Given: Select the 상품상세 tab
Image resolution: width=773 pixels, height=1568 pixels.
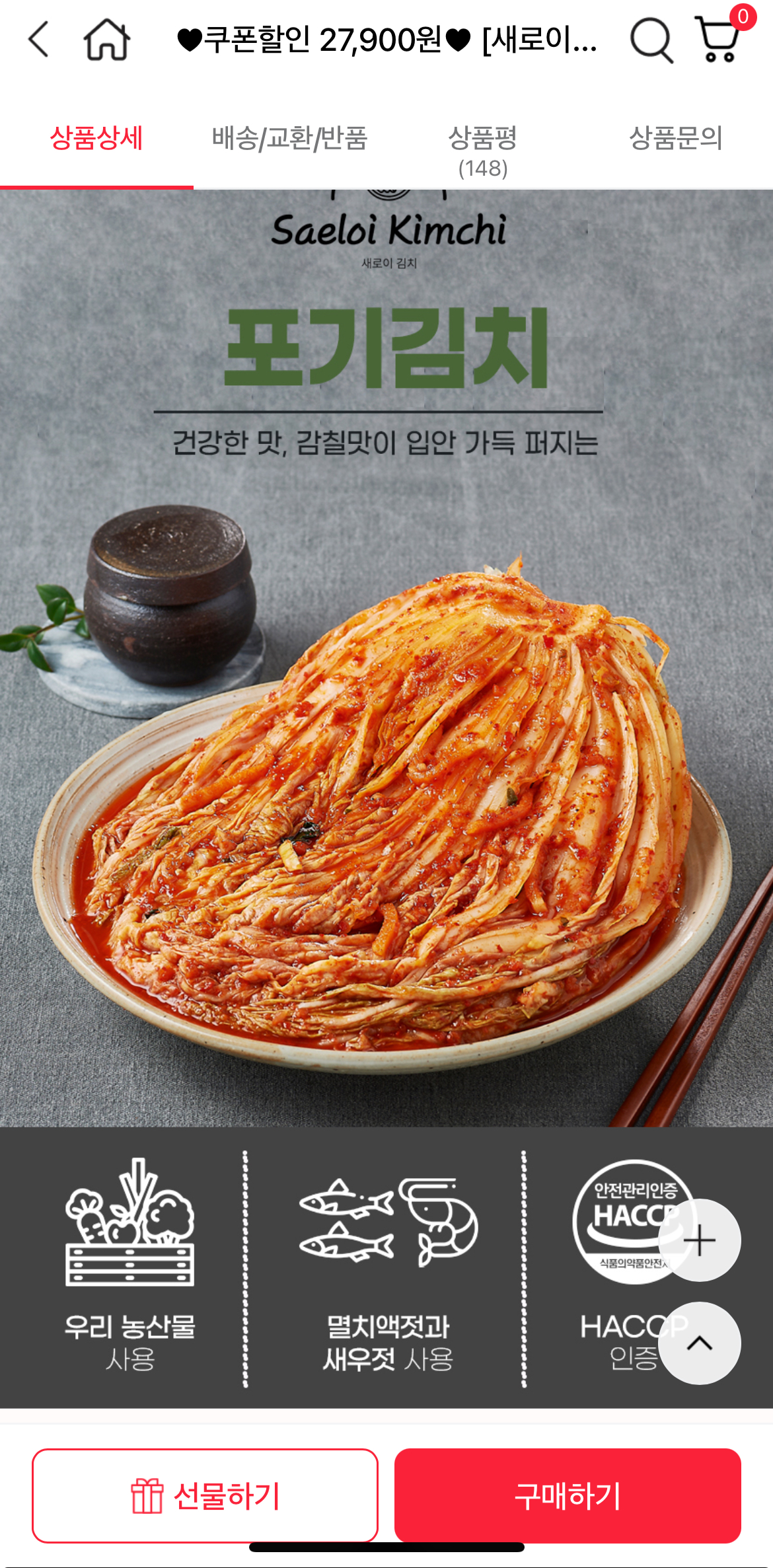Looking at the screenshot, I should tap(96, 139).
